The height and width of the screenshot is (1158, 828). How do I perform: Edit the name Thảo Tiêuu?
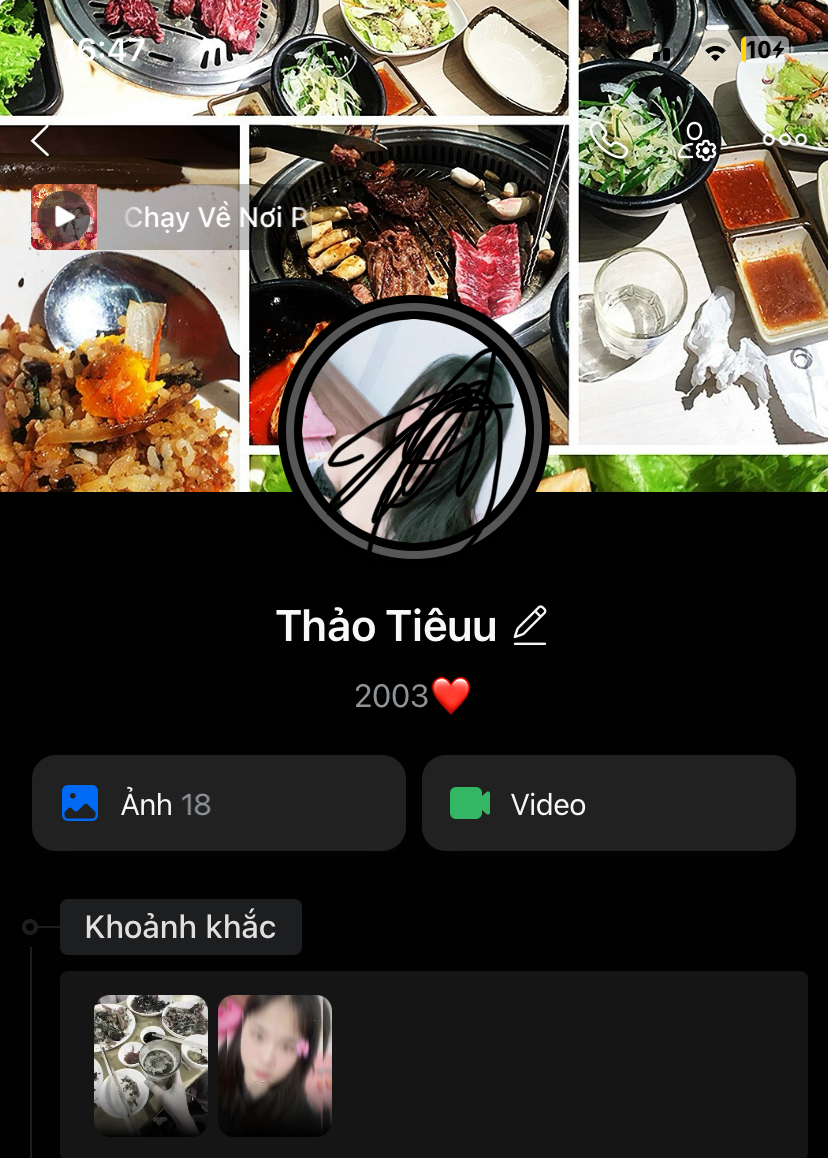coord(530,626)
